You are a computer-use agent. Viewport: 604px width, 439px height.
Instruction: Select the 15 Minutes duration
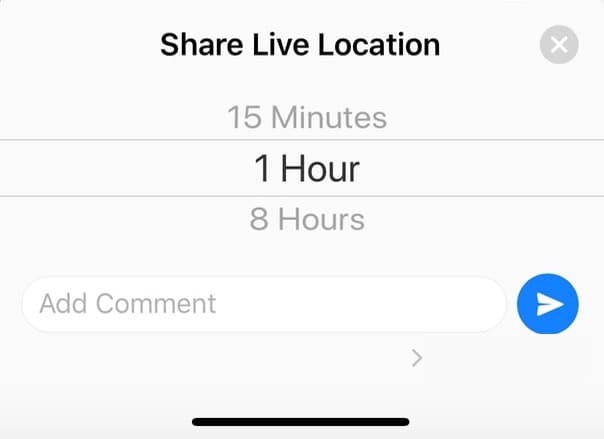[x=306, y=117]
